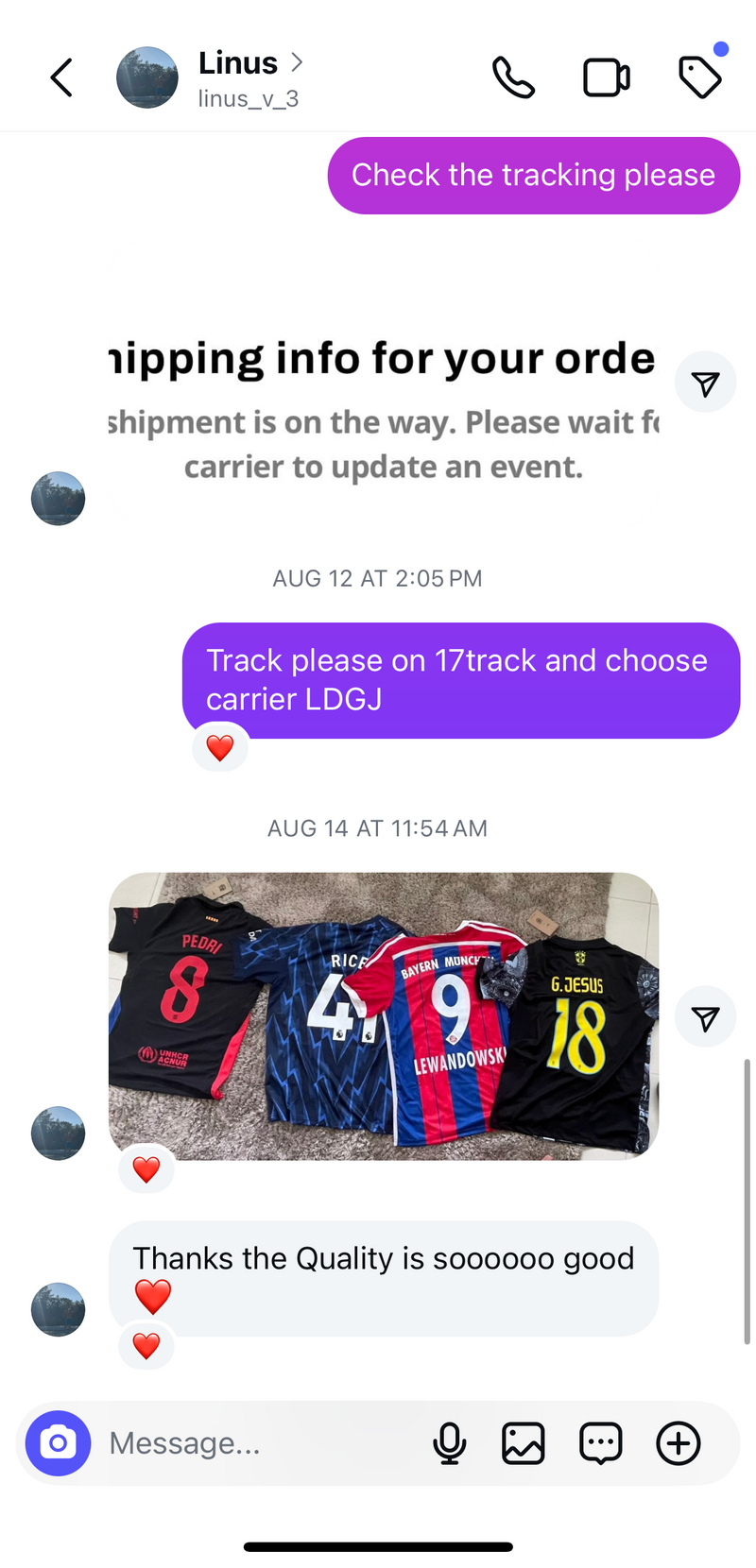Forward the jerseys photo message
The image size is (756, 1568).
click(705, 1016)
